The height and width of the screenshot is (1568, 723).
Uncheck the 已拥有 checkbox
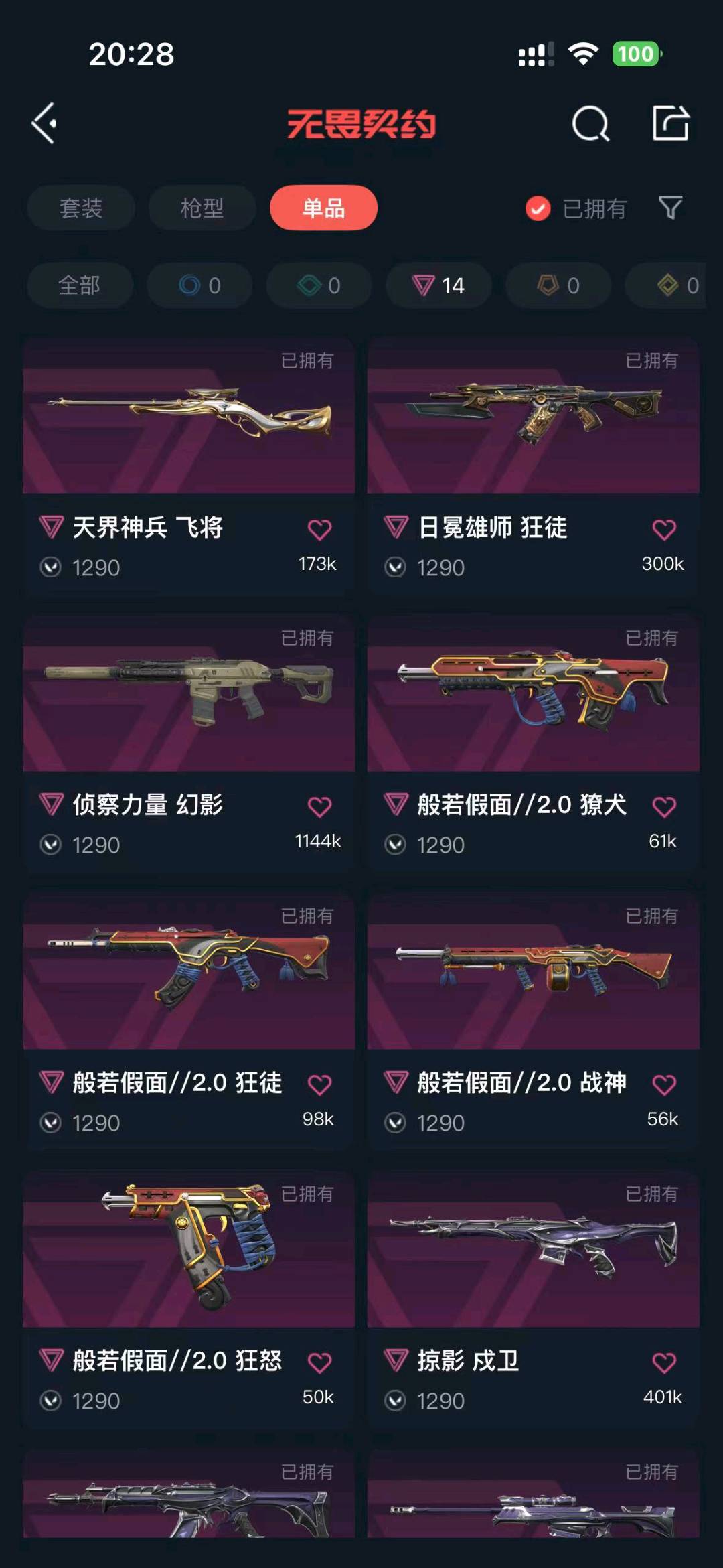(x=538, y=208)
